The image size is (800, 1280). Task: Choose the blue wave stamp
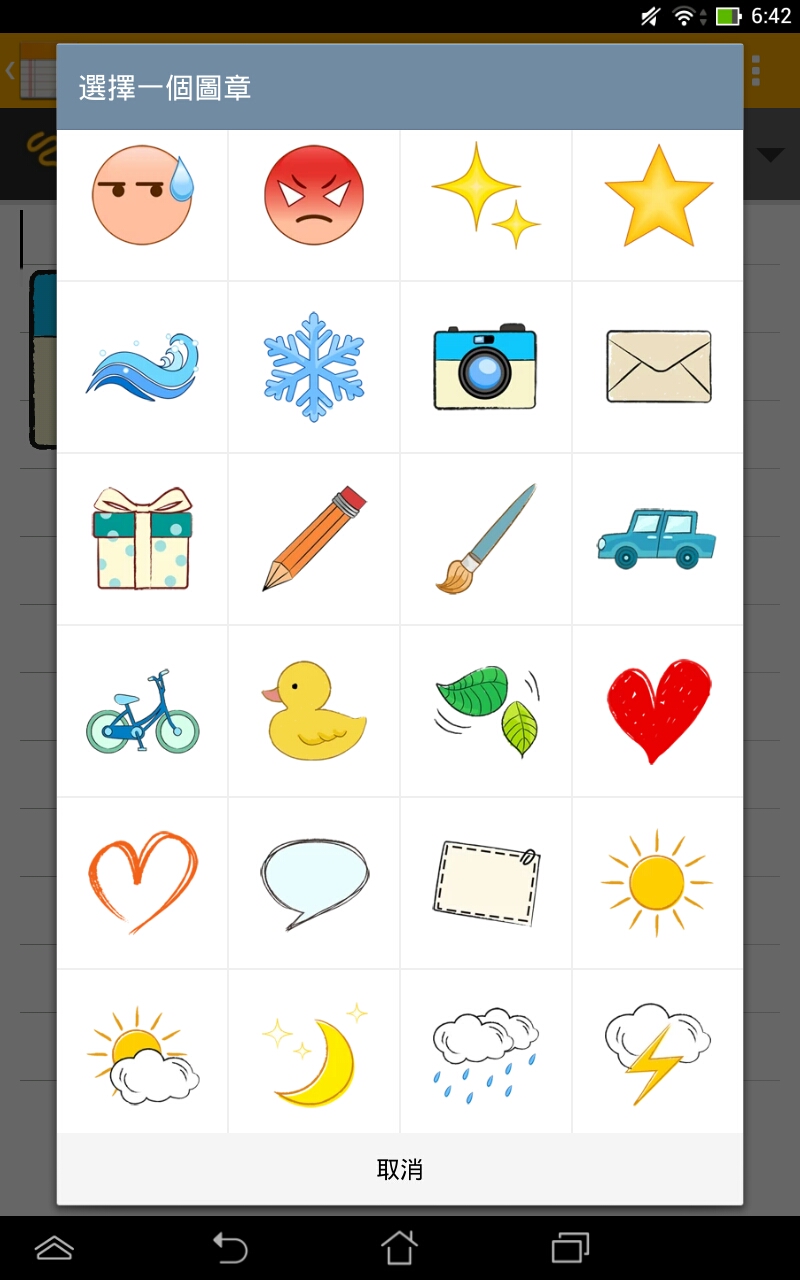pos(142,367)
